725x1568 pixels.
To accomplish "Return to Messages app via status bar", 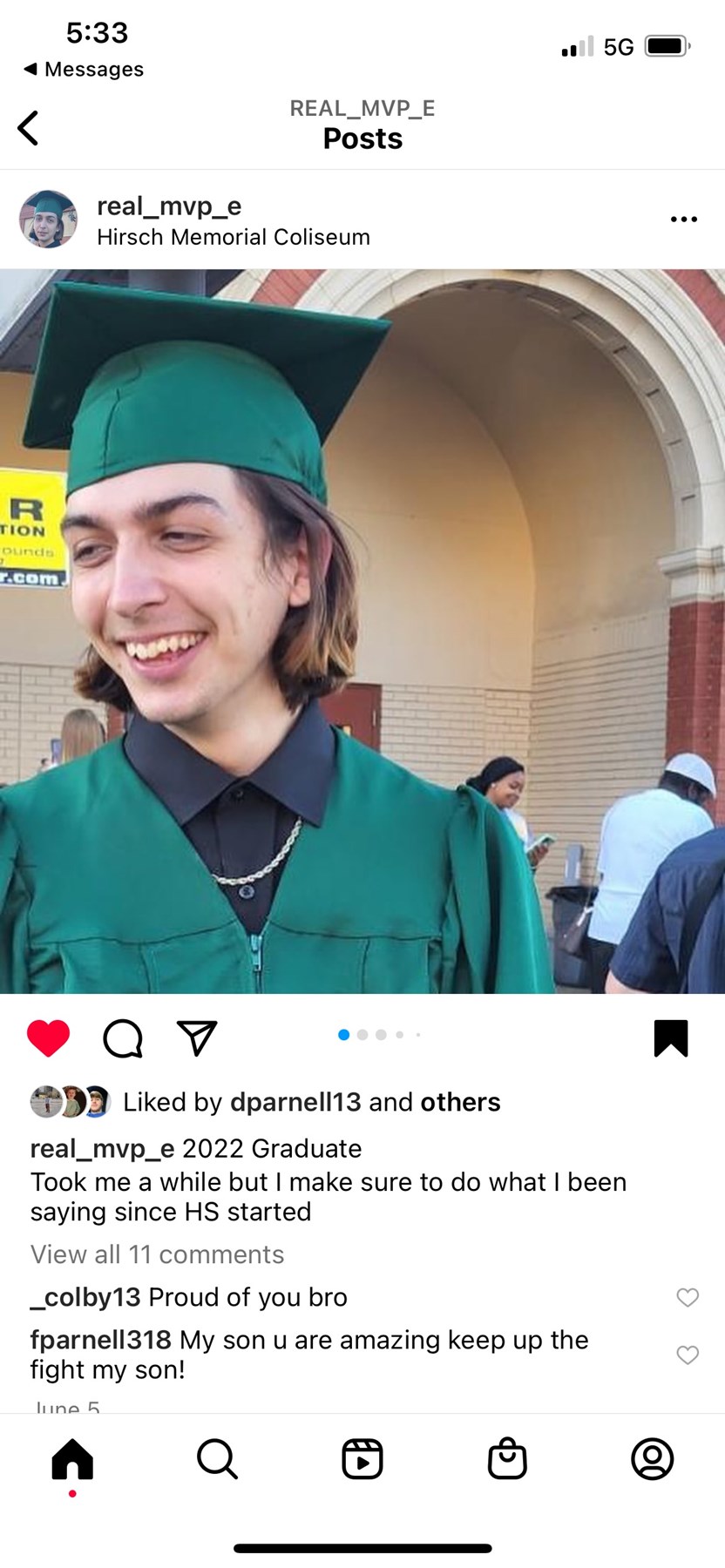I will (x=84, y=69).
